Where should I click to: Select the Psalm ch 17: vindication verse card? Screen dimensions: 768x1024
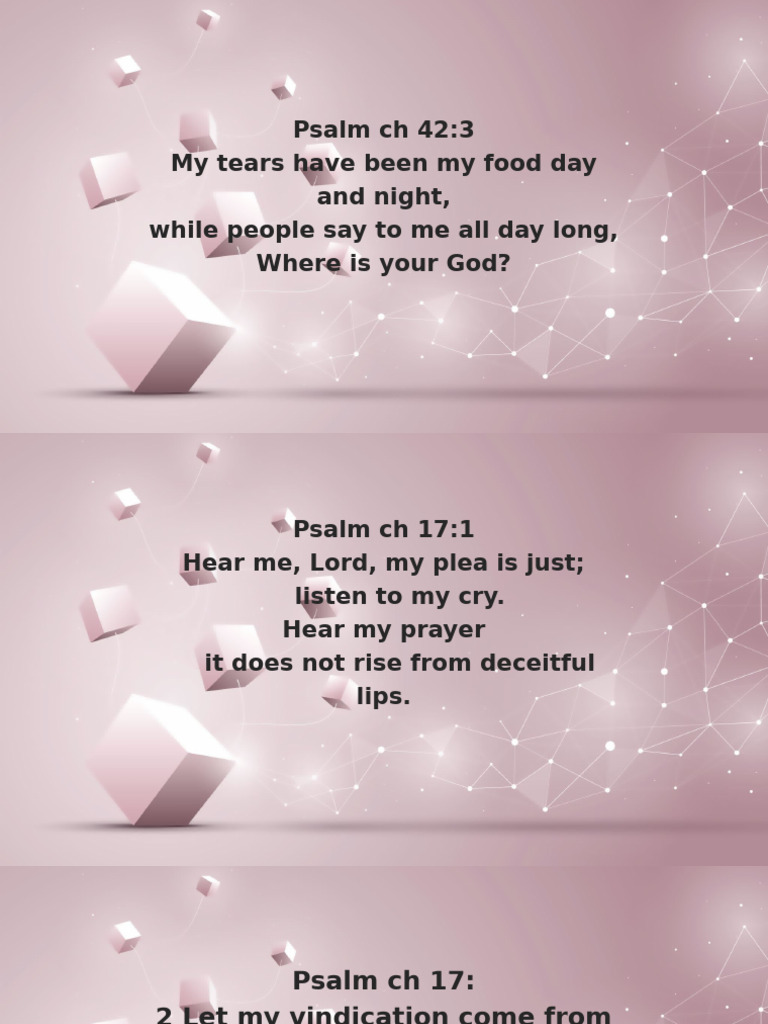pyautogui.click(x=384, y=945)
